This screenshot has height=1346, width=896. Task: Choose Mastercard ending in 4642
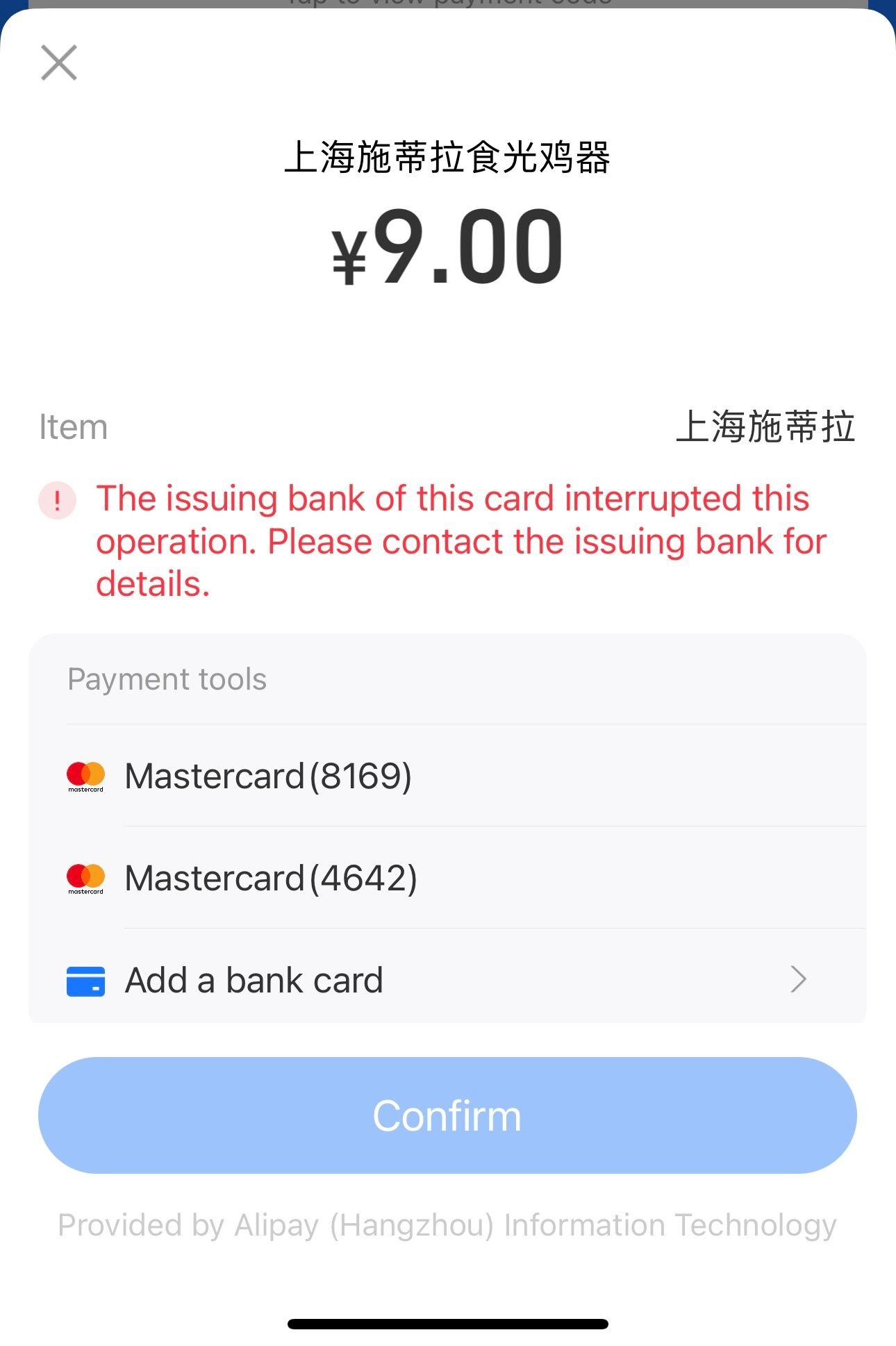271,878
